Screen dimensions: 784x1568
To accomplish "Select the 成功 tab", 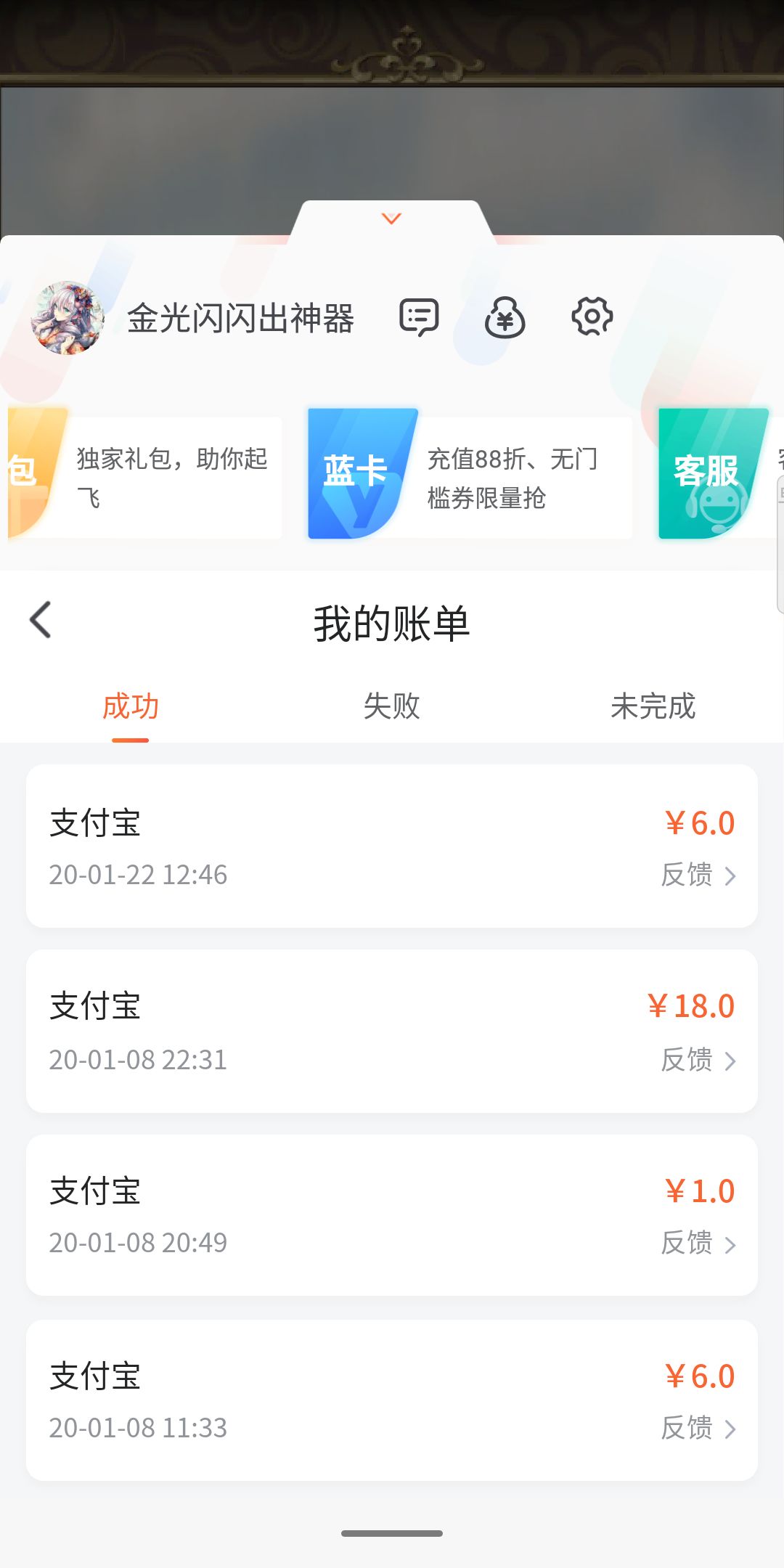I will pyautogui.click(x=131, y=706).
